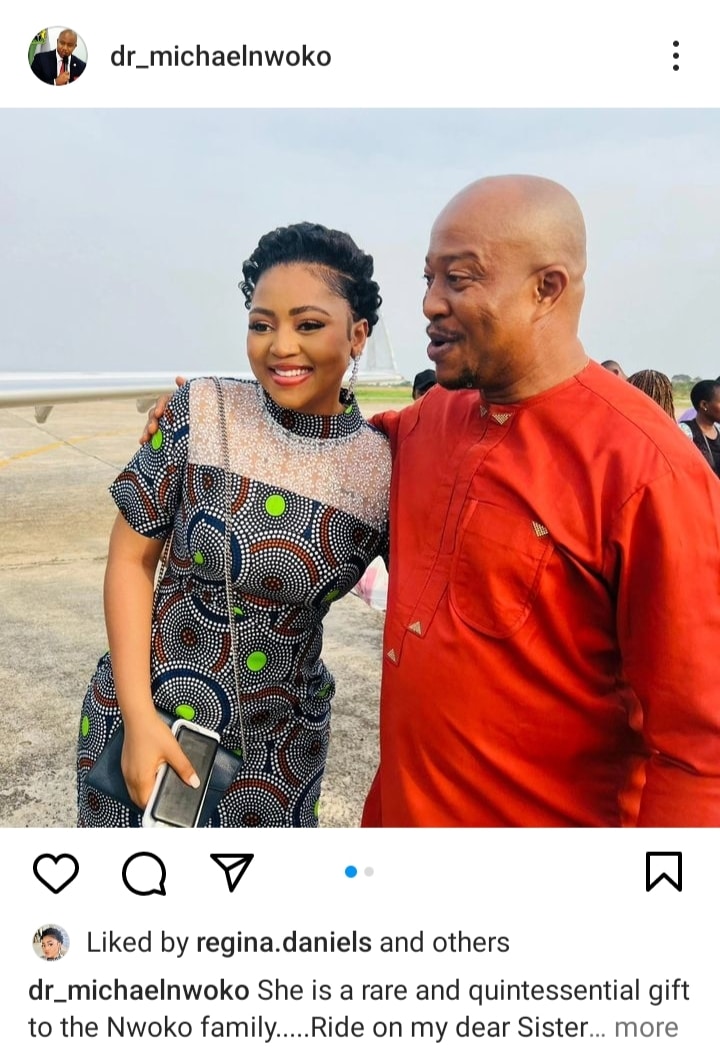Expand the caption with 'more'
Screen dimensions: 720x1059
[646, 1027]
